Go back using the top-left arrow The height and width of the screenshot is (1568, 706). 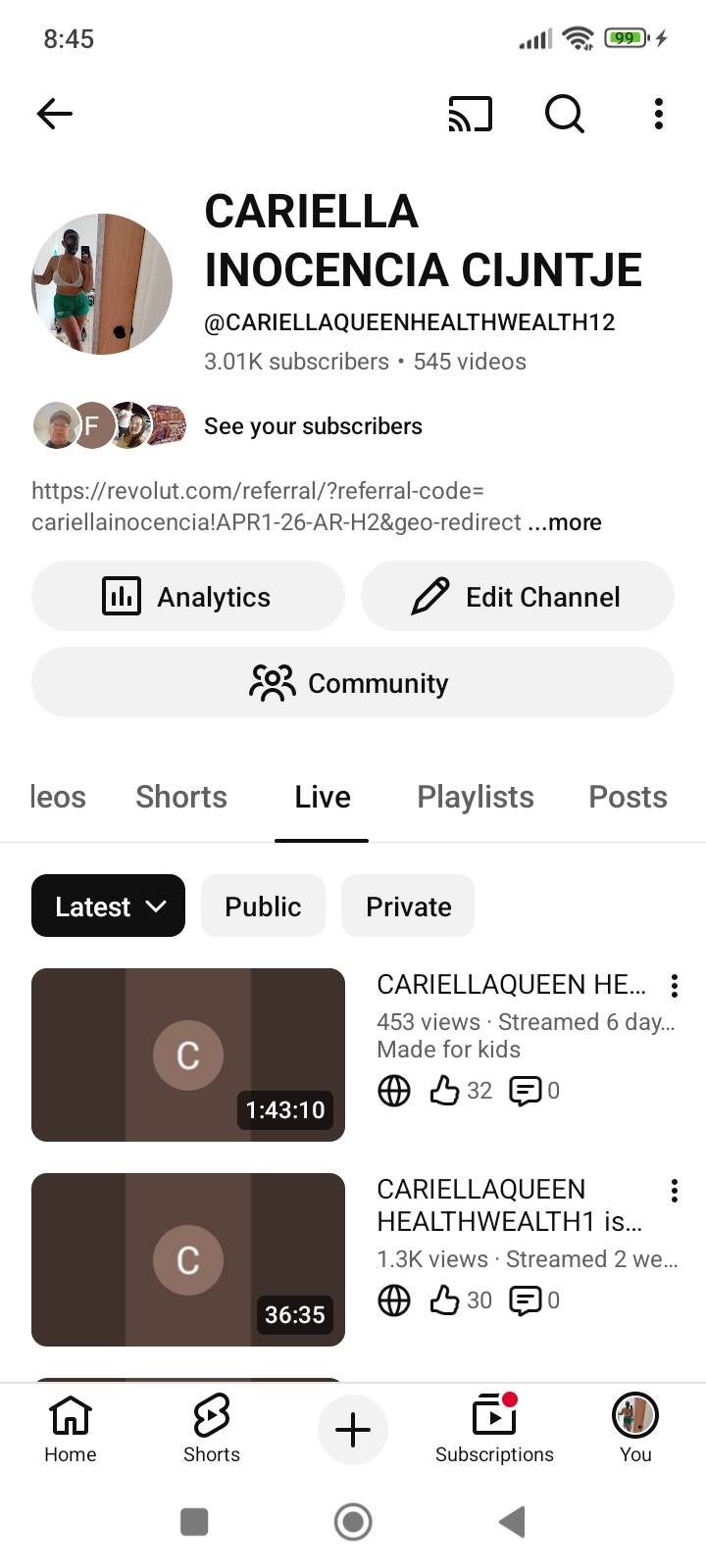point(55,114)
